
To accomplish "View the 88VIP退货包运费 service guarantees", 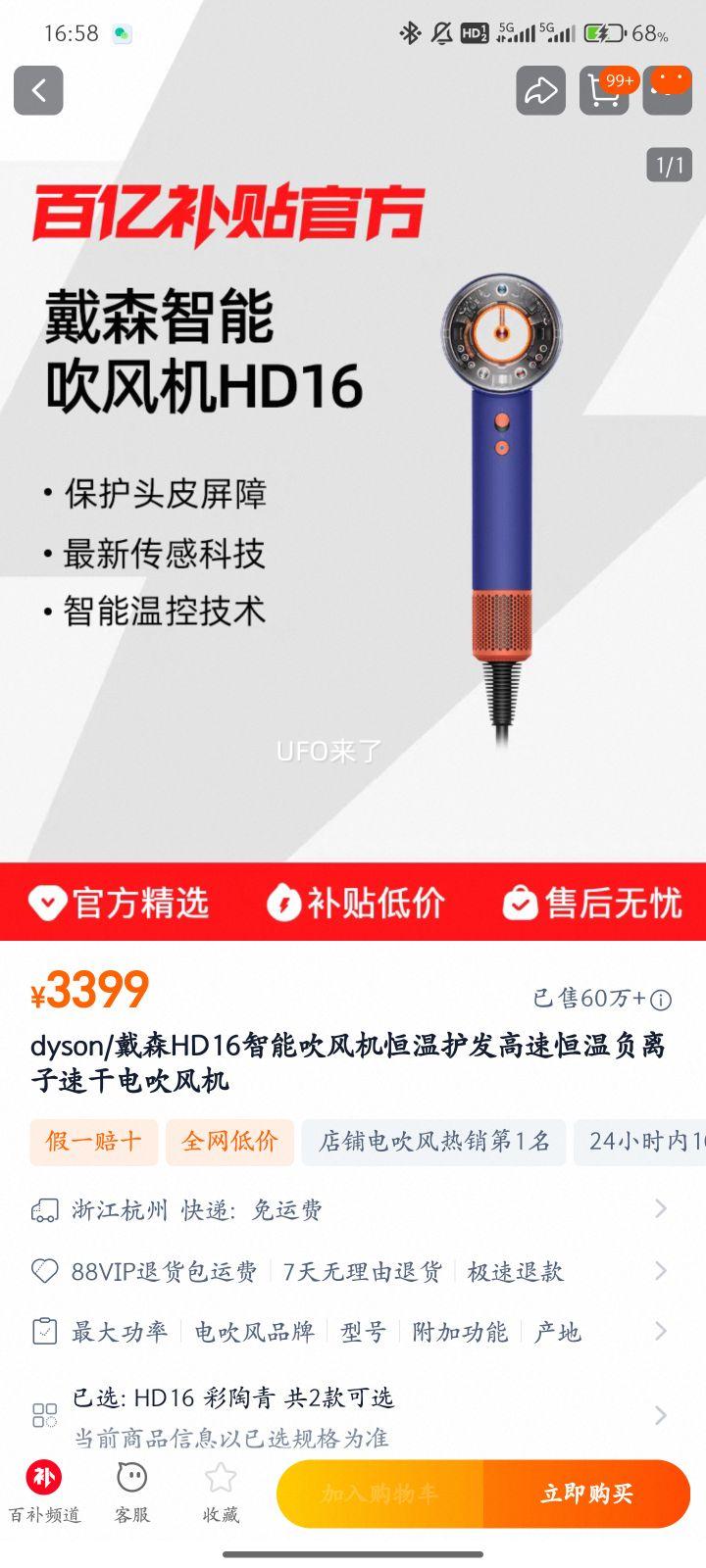I will pos(353,1271).
